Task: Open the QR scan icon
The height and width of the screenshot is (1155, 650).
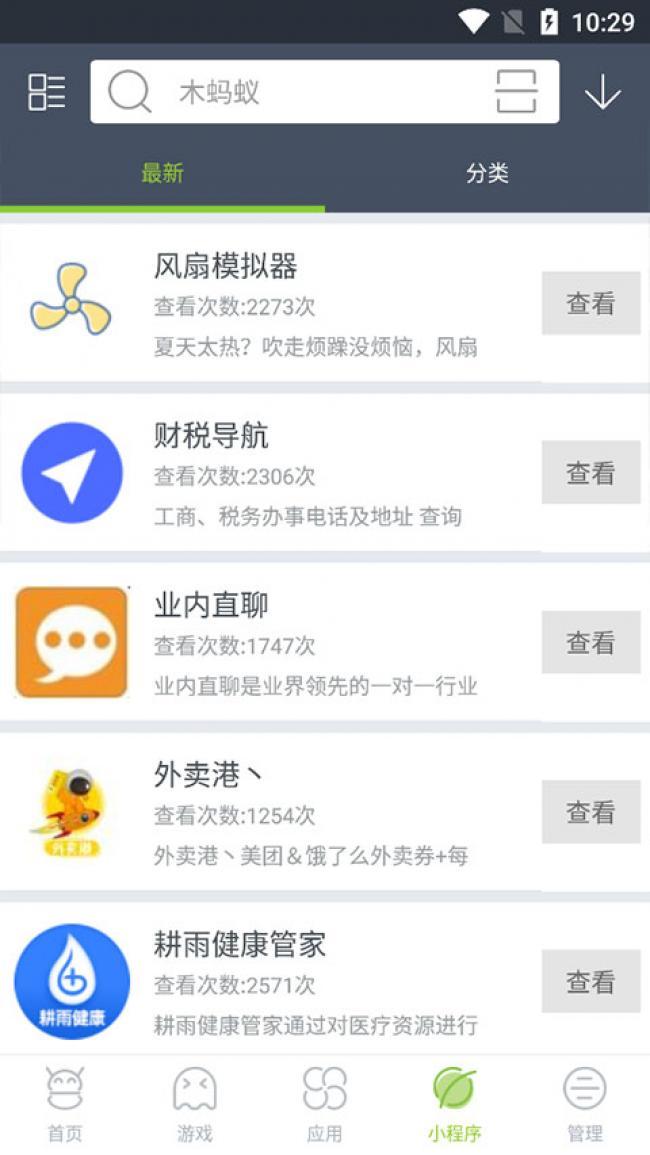Action: 516,92
